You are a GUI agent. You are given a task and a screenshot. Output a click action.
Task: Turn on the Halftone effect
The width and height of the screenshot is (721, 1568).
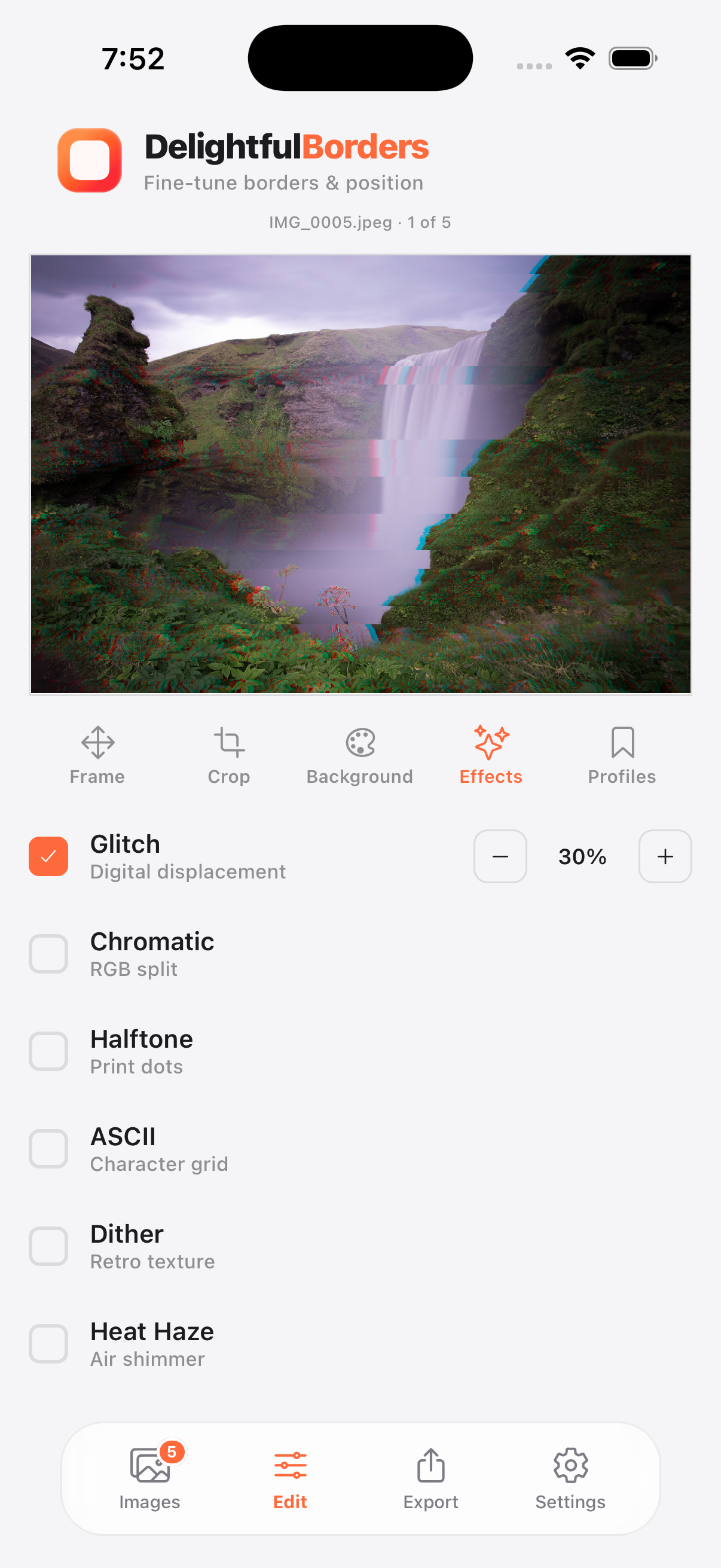pyautogui.click(x=48, y=1051)
